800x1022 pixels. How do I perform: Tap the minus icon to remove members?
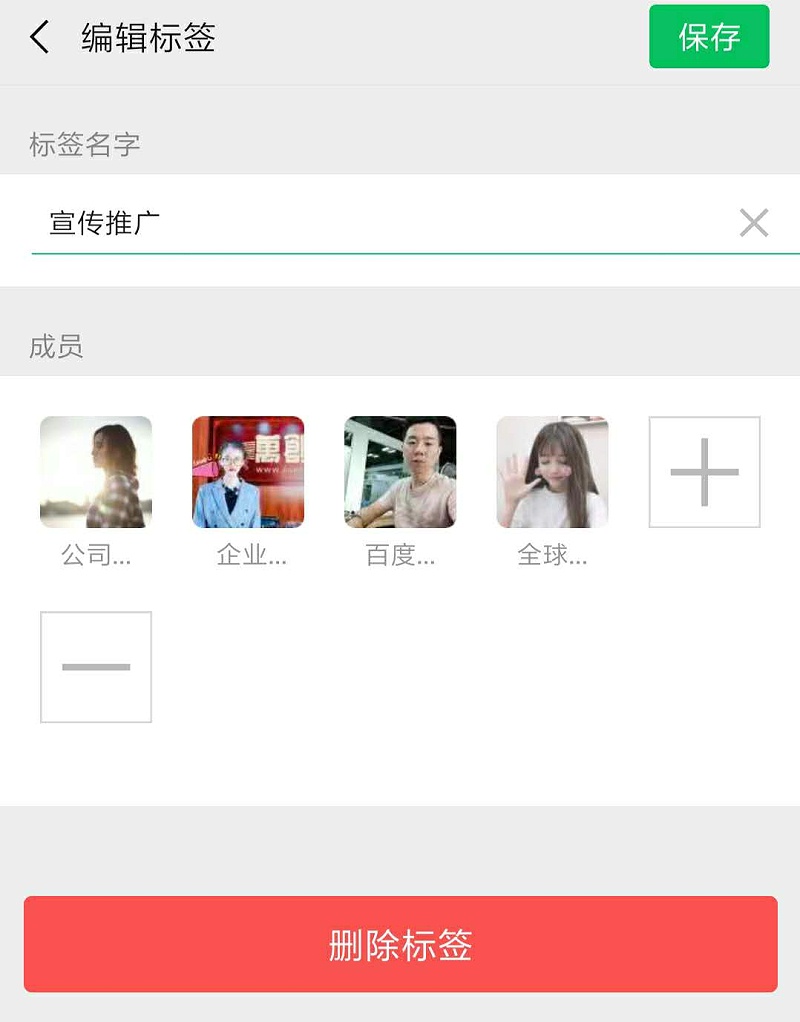coord(95,666)
